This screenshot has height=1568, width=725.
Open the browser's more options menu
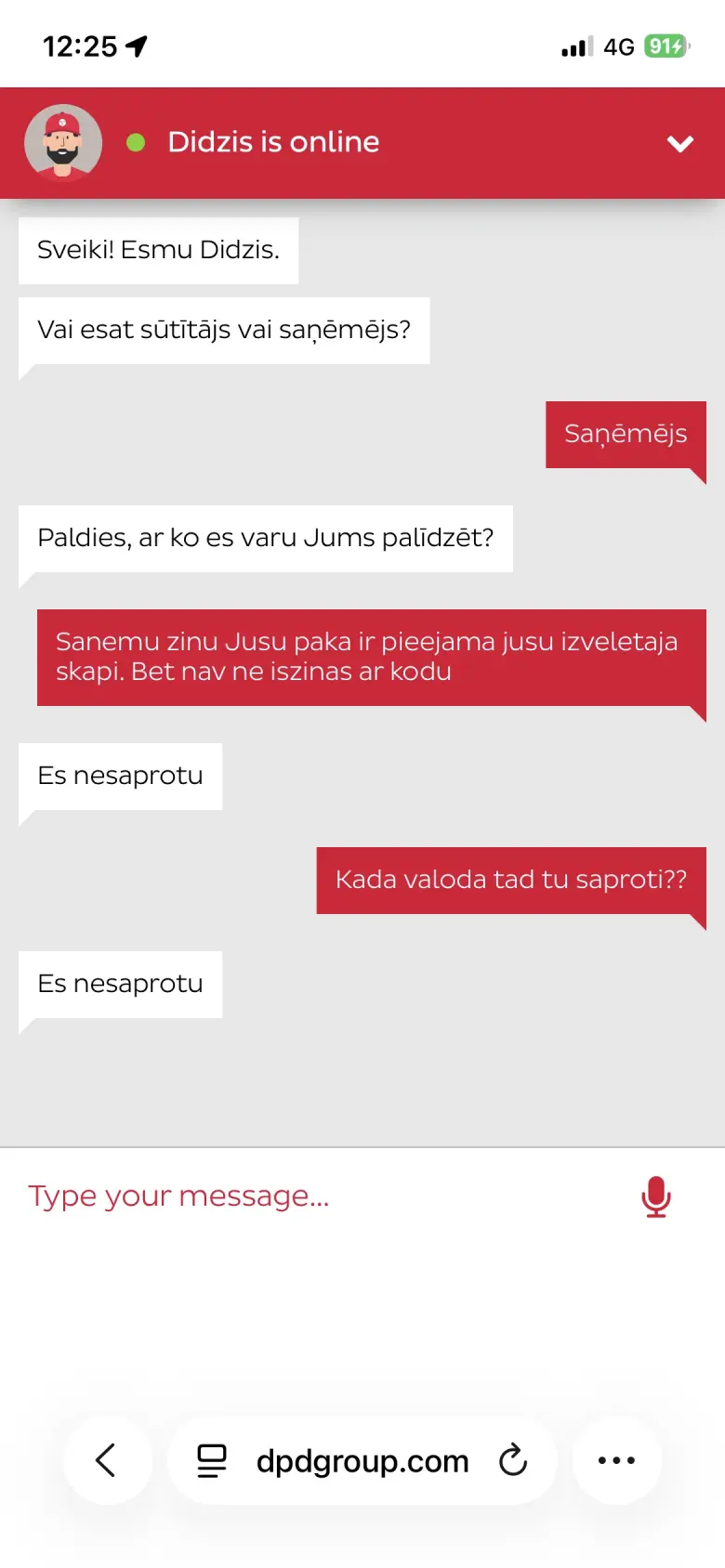(x=617, y=1460)
